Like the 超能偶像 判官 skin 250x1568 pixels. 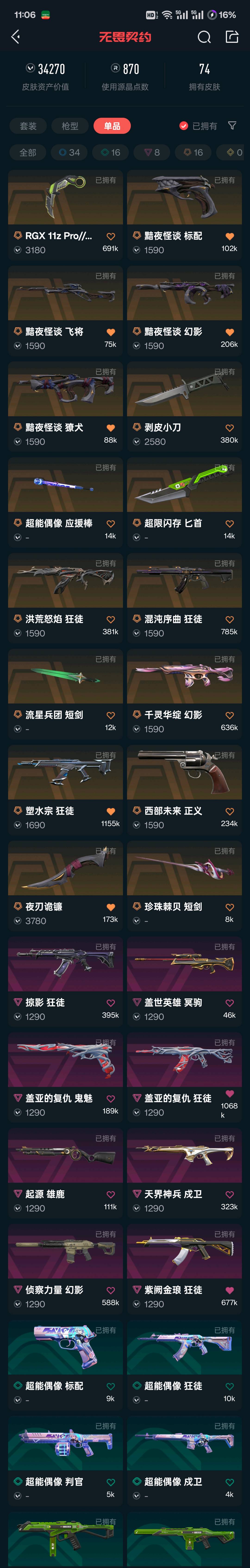[x=110, y=1482]
